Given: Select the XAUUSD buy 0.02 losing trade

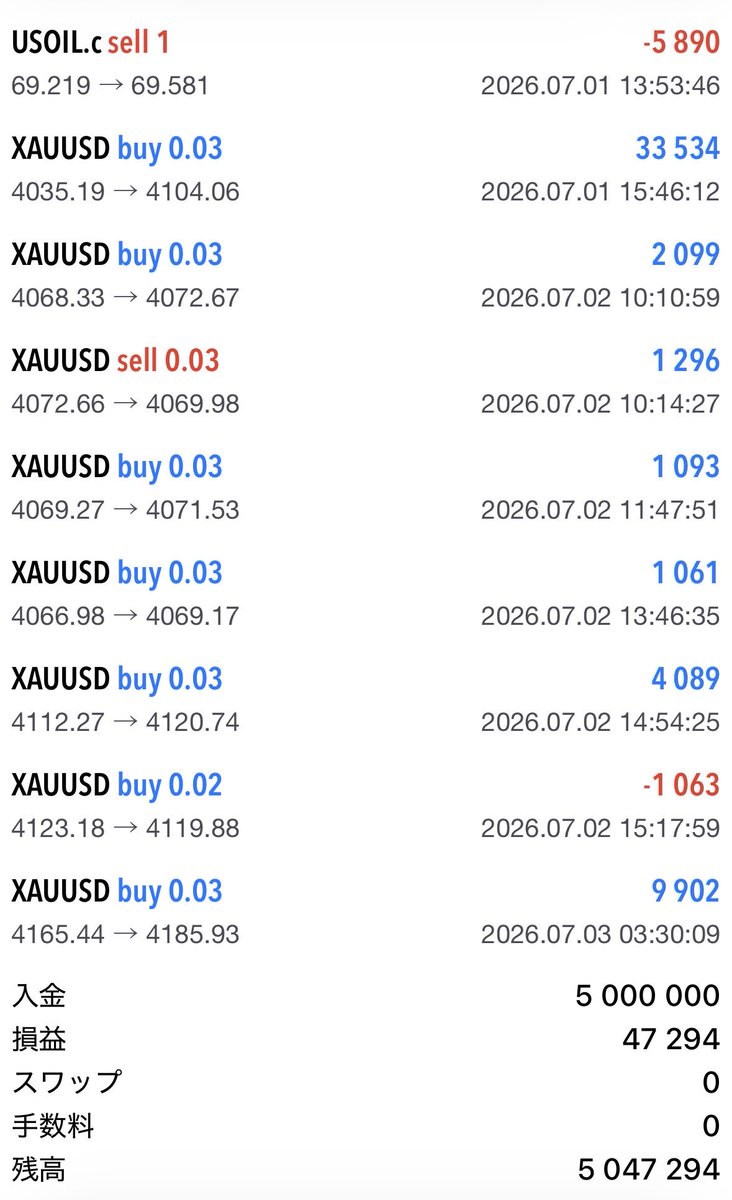Looking at the screenshot, I should [366, 805].
